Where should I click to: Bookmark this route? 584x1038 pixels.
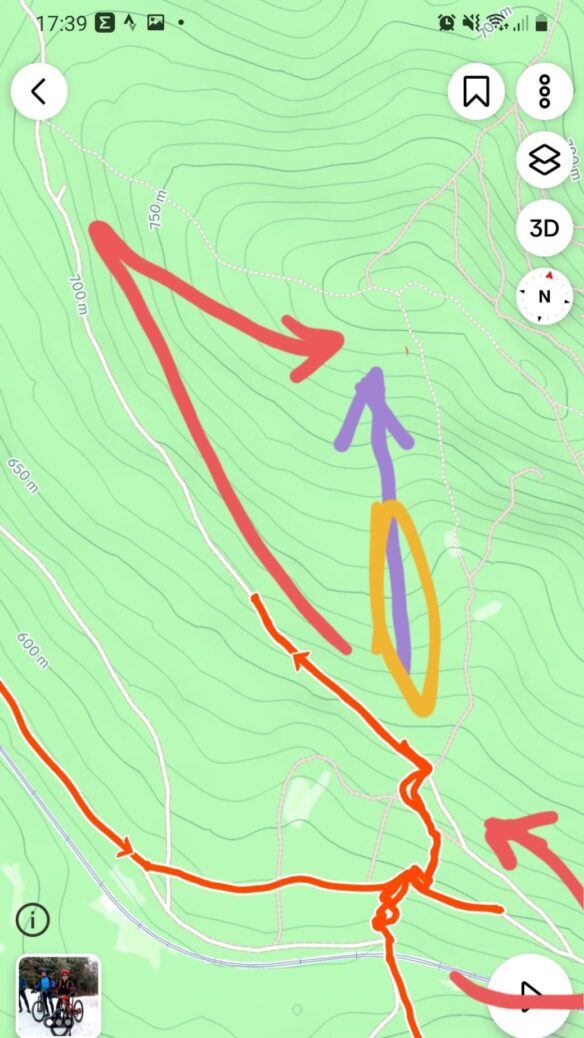click(x=475, y=91)
